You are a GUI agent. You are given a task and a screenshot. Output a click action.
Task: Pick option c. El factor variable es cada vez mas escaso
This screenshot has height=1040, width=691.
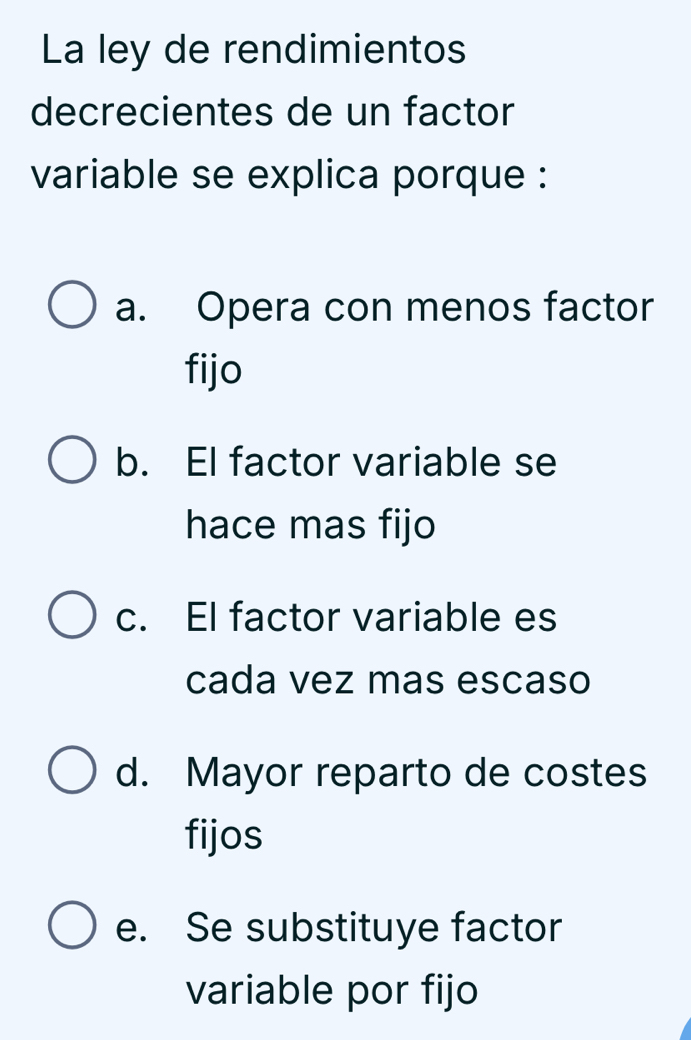[x=73, y=616]
